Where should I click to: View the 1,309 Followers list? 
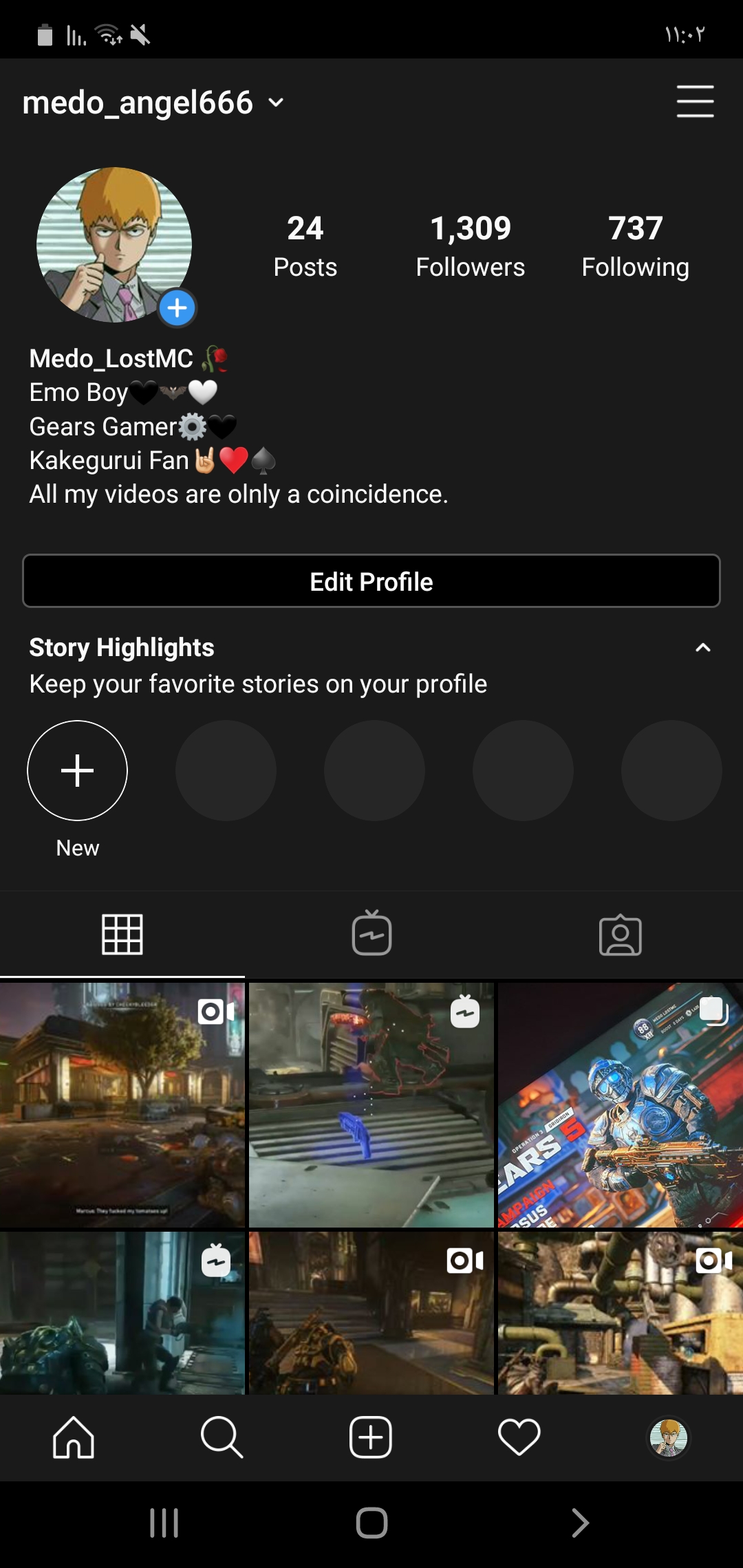(471, 246)
